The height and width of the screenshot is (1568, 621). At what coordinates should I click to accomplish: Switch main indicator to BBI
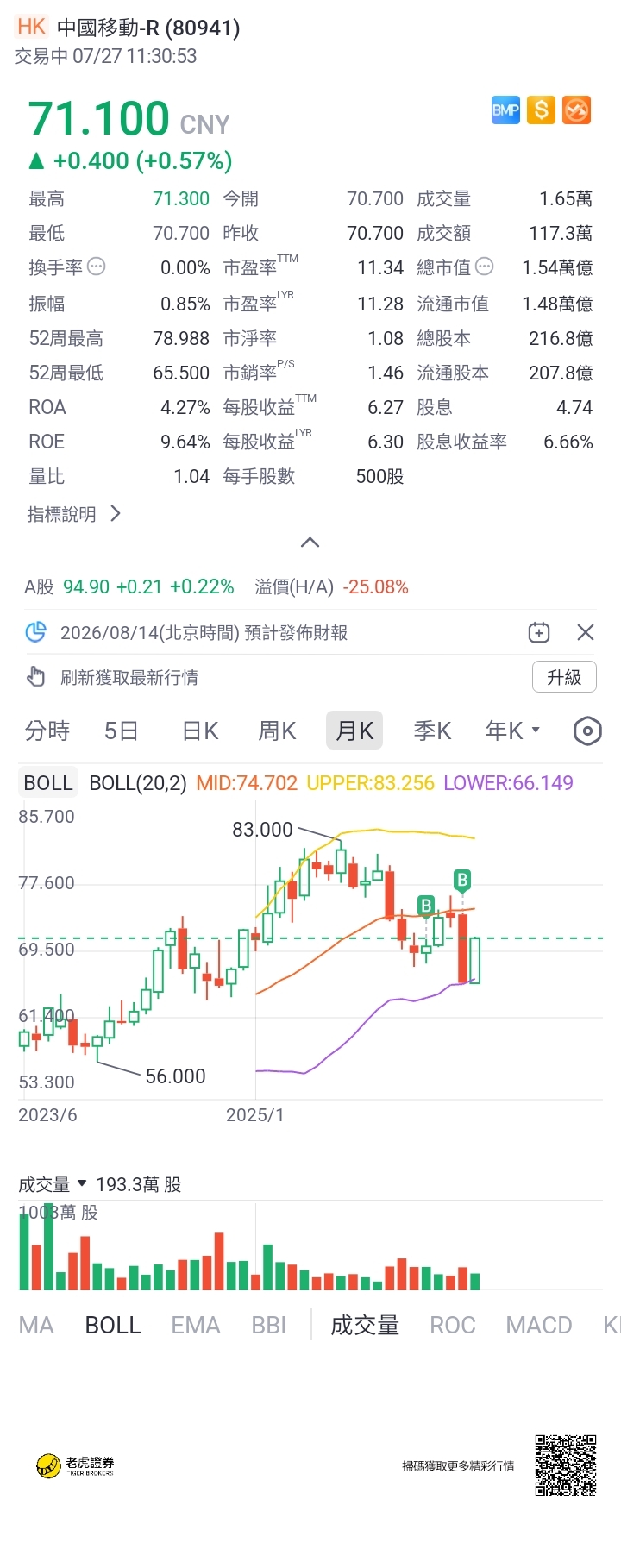coord(269,1326)
